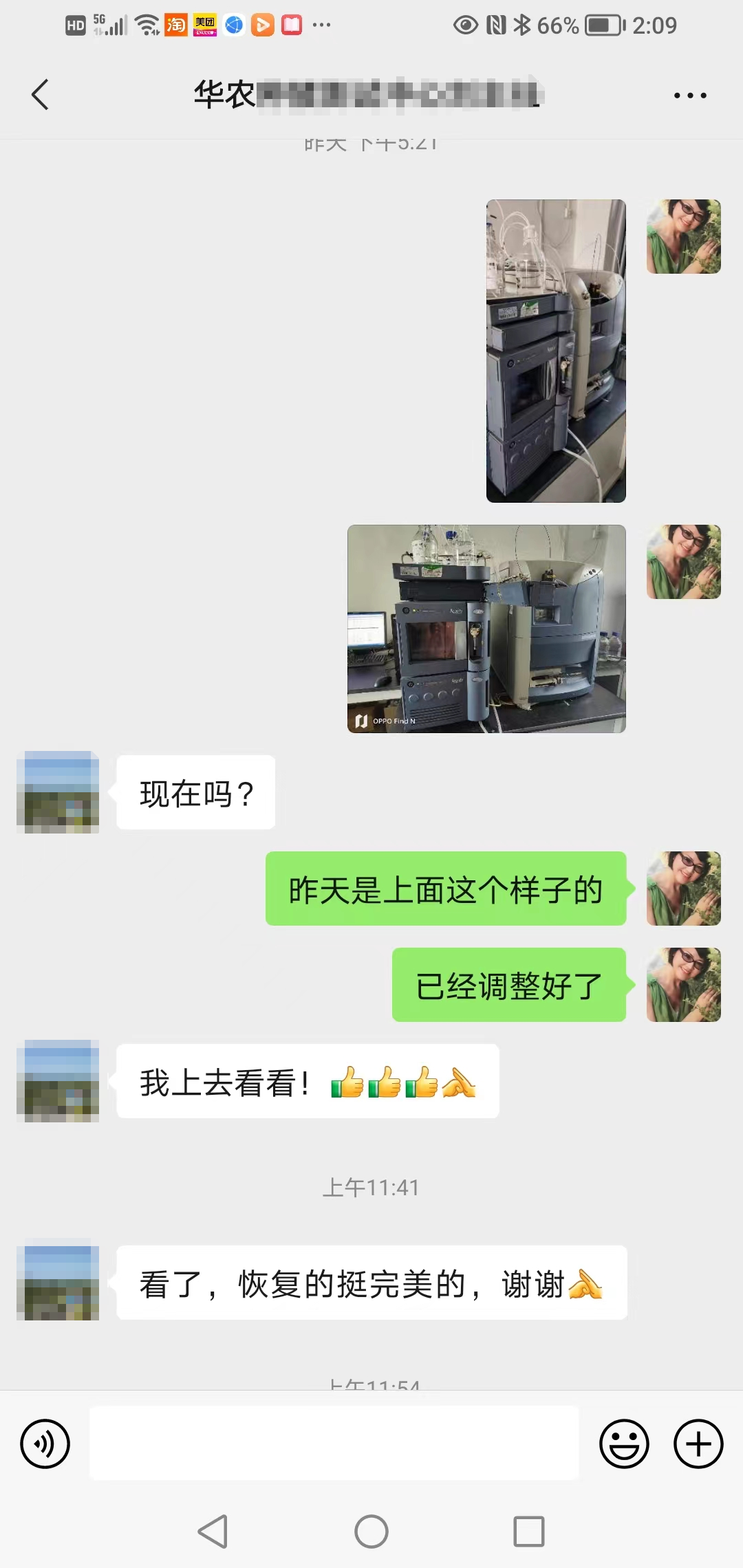Open the emoji sticker panel
The image size is (743, 1568).
click(624, 1444)
